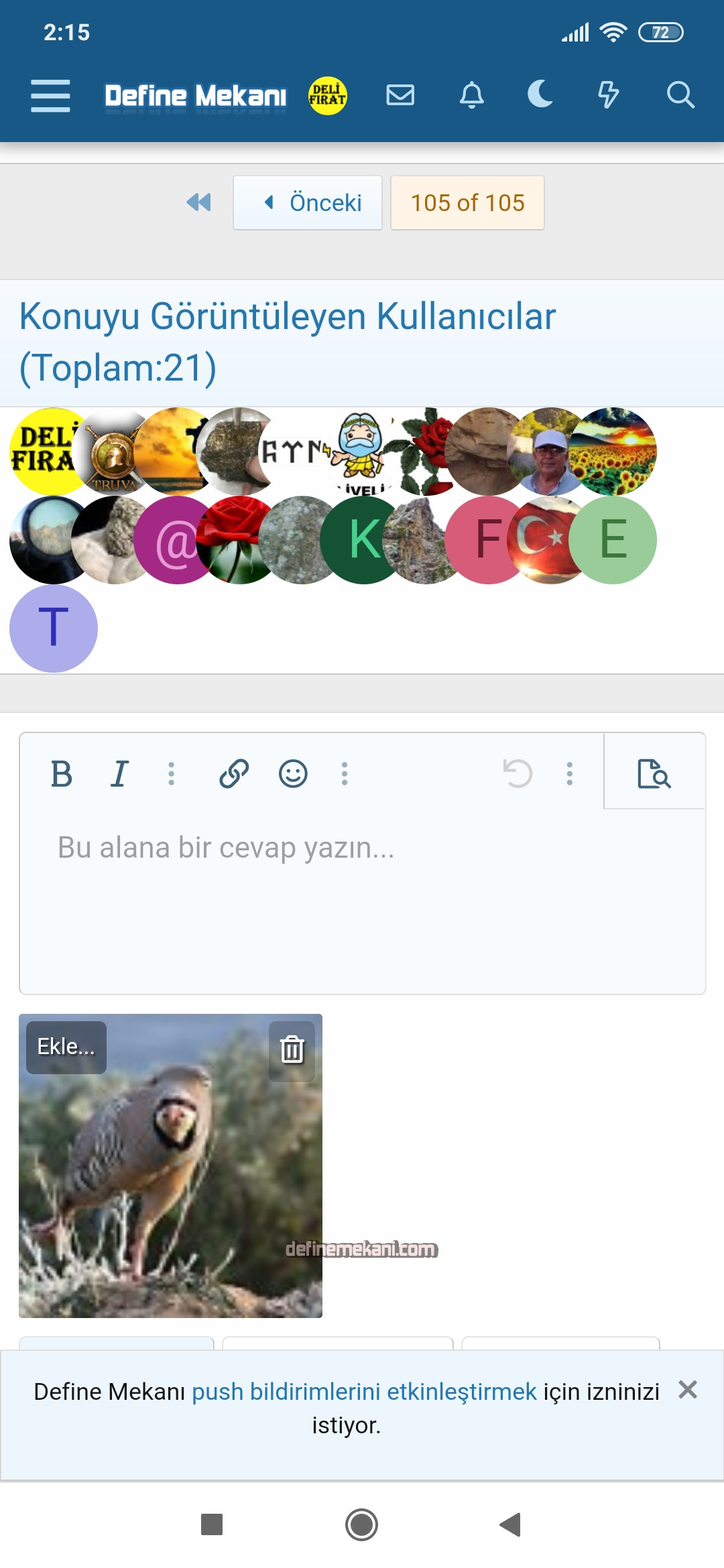
Task: Open the 105 of 105 page selector
Action: (x=467, y=202)
